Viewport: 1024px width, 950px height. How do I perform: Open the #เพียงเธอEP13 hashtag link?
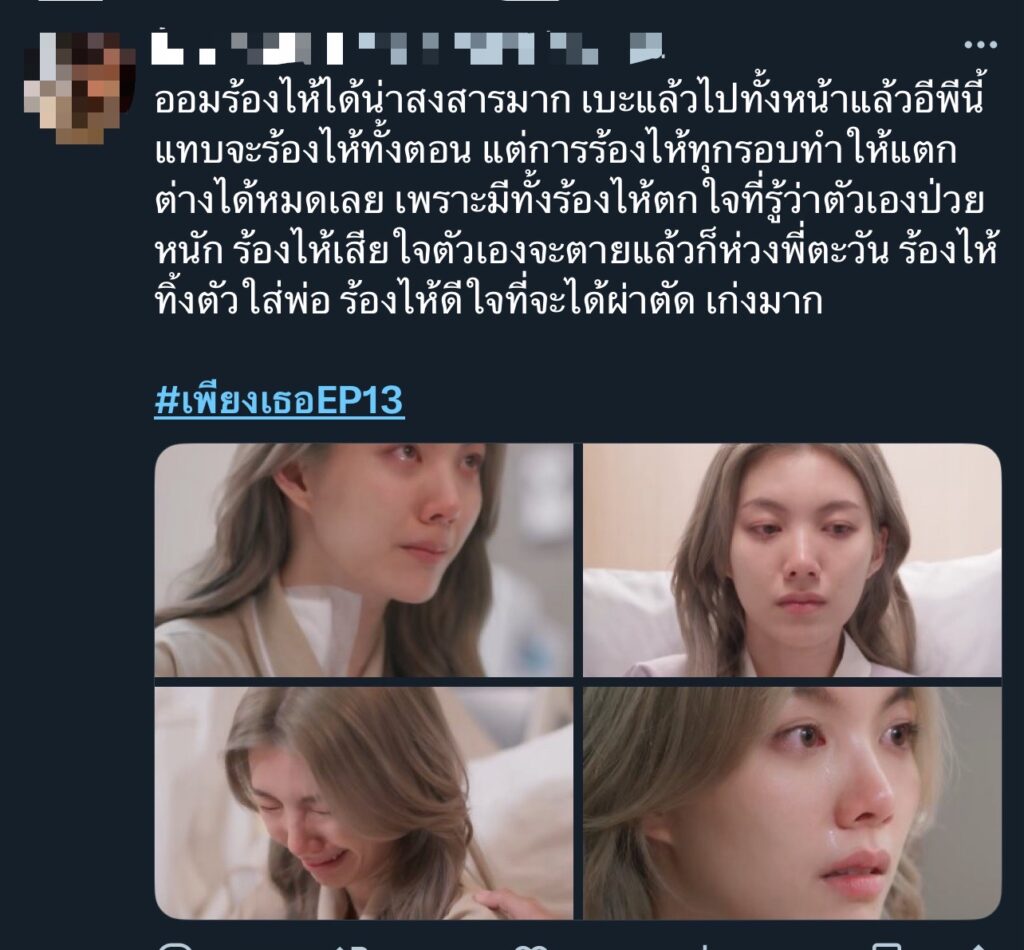pos(279,401)
